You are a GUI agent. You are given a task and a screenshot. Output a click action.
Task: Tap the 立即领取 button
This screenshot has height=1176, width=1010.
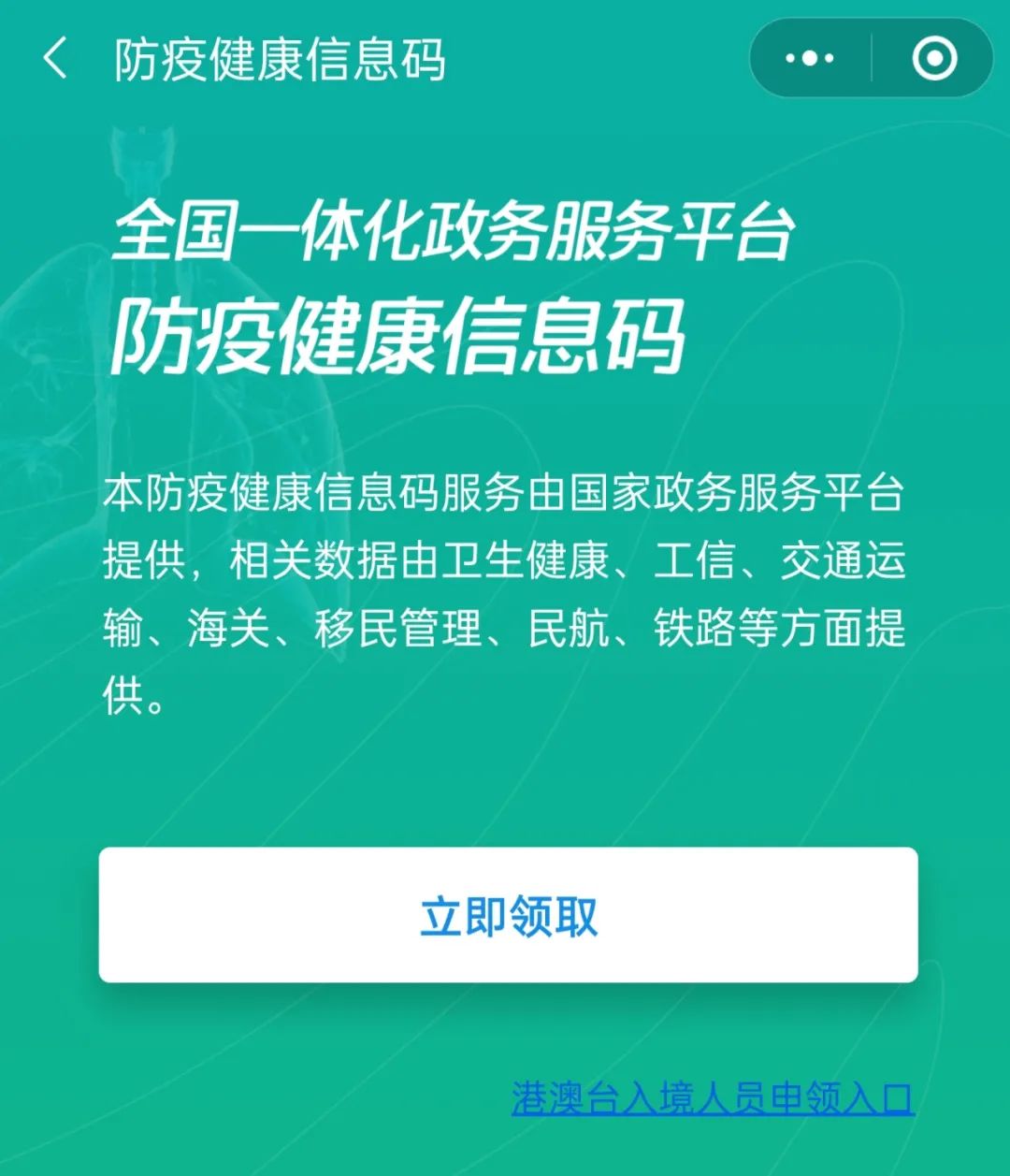point(508,915)
